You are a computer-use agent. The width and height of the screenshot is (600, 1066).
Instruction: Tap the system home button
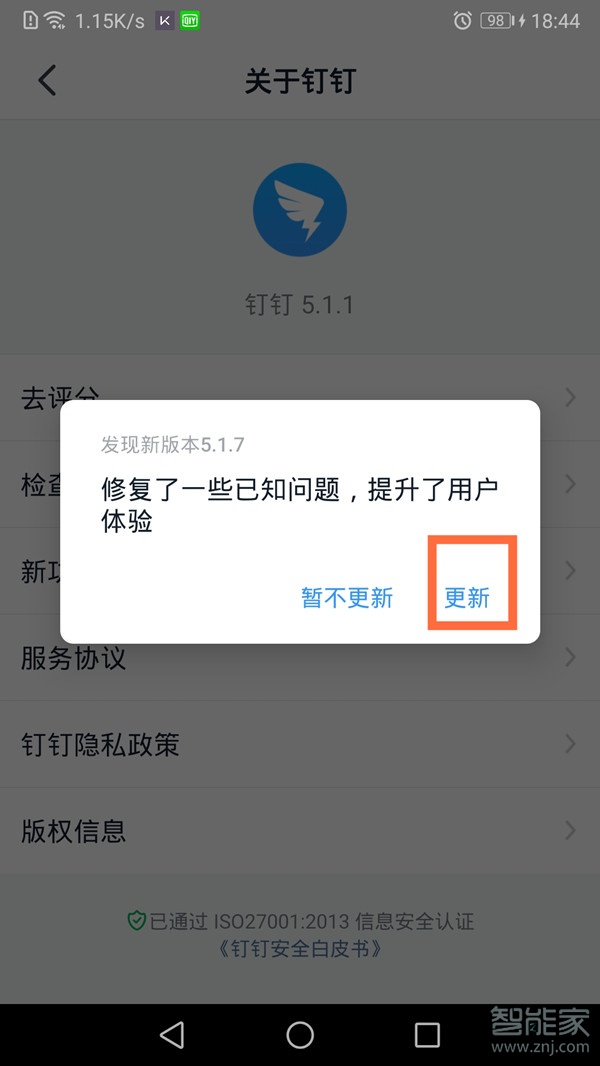300,1034
